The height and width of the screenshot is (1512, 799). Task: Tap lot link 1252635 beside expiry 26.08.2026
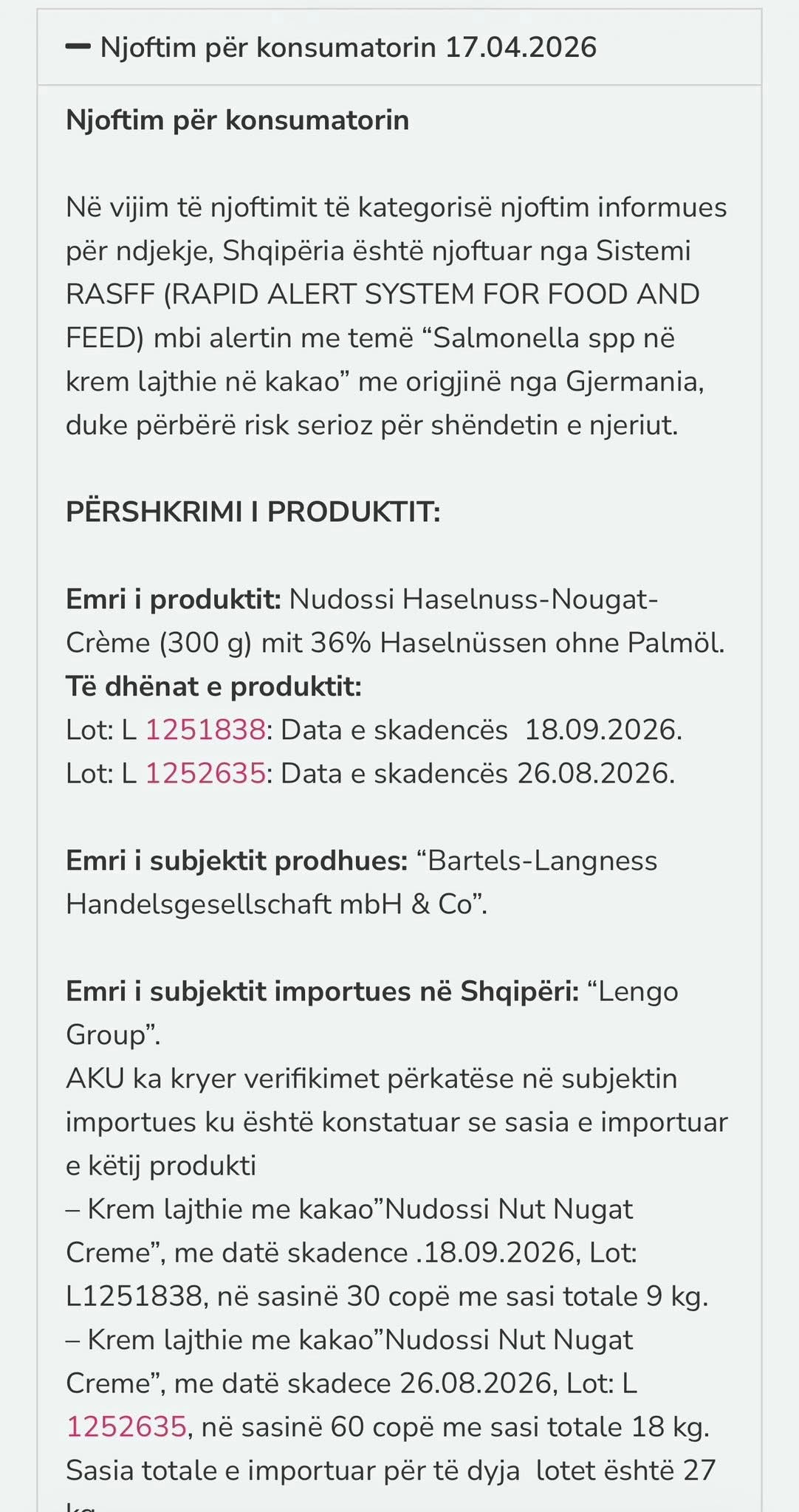click(x=205, y=774)
